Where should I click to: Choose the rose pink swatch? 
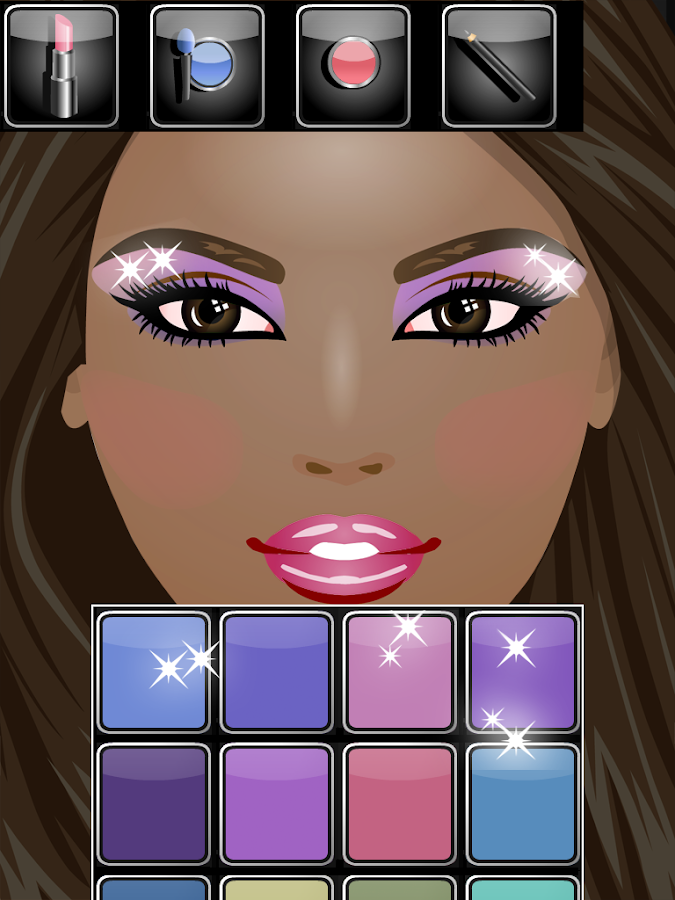tap(399, 804)
